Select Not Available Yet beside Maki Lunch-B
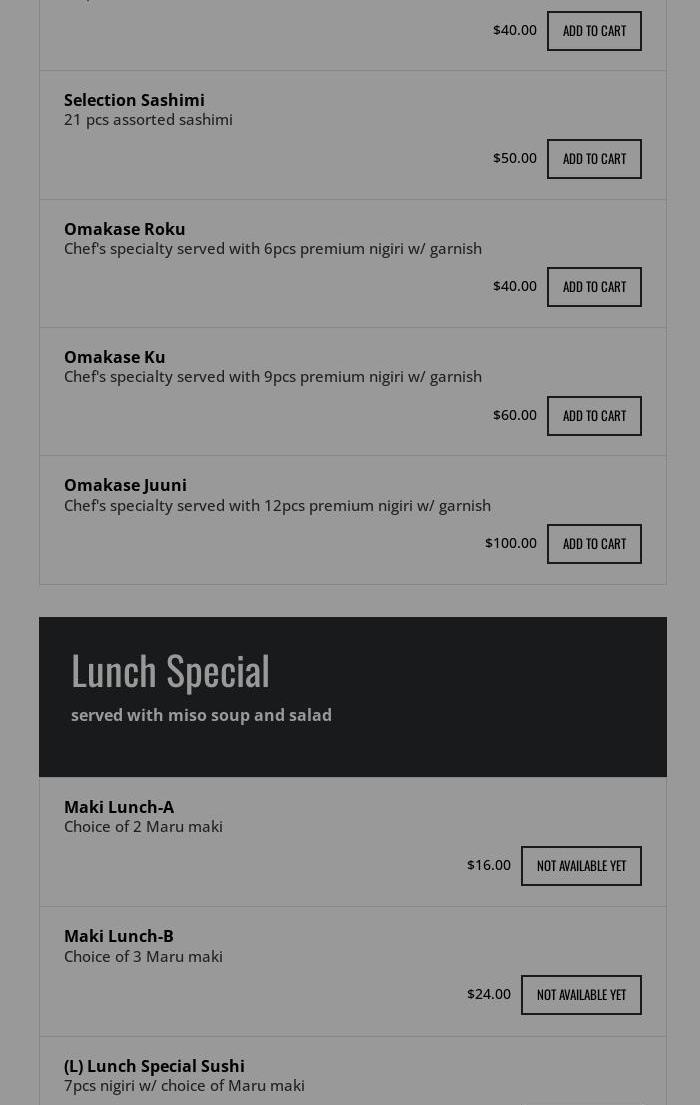Screen dimensions: 700x1105 [x=581, y=995]
